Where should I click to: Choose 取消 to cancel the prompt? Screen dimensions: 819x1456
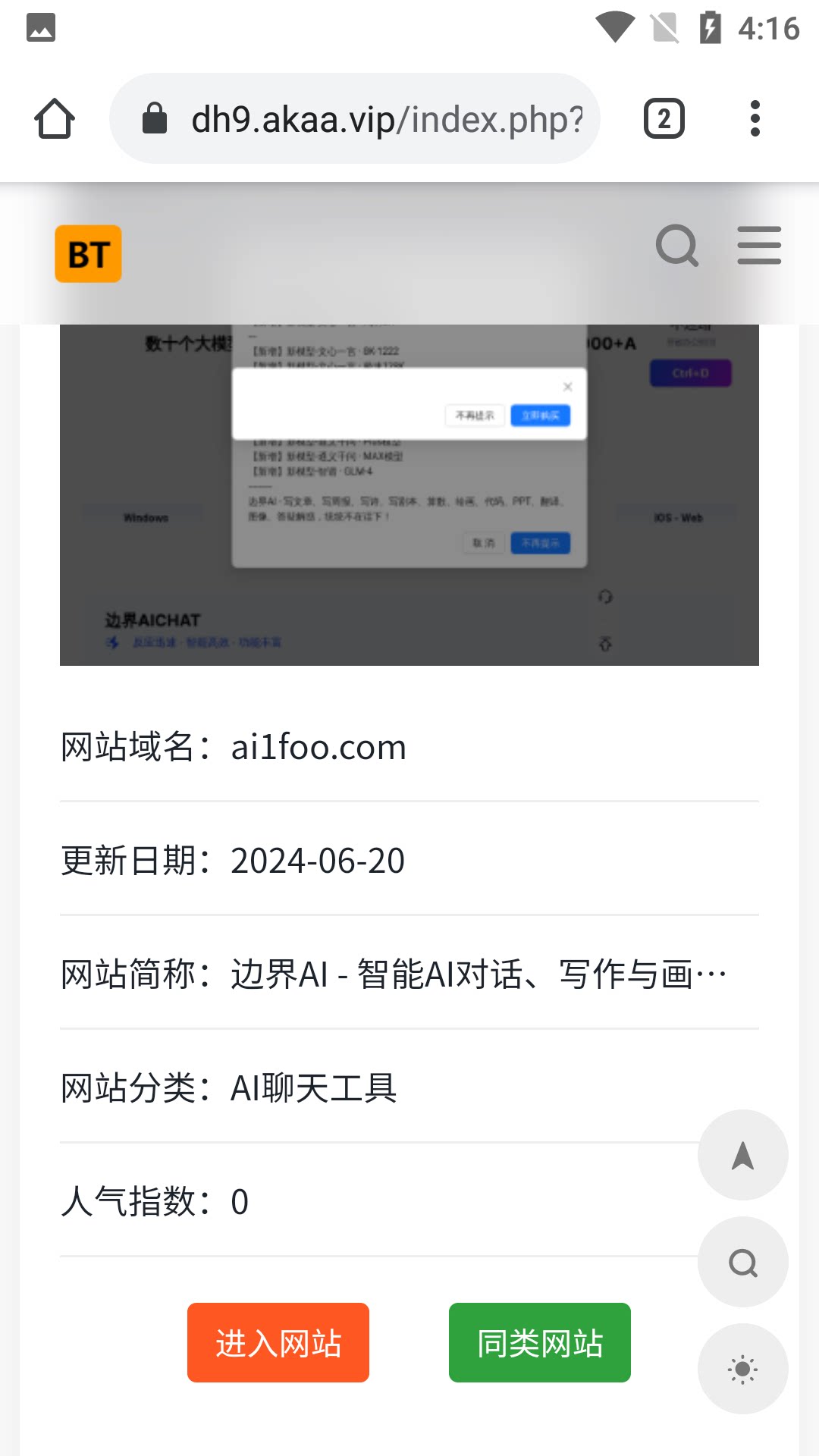pyautogui.click(x=483, y=542)
